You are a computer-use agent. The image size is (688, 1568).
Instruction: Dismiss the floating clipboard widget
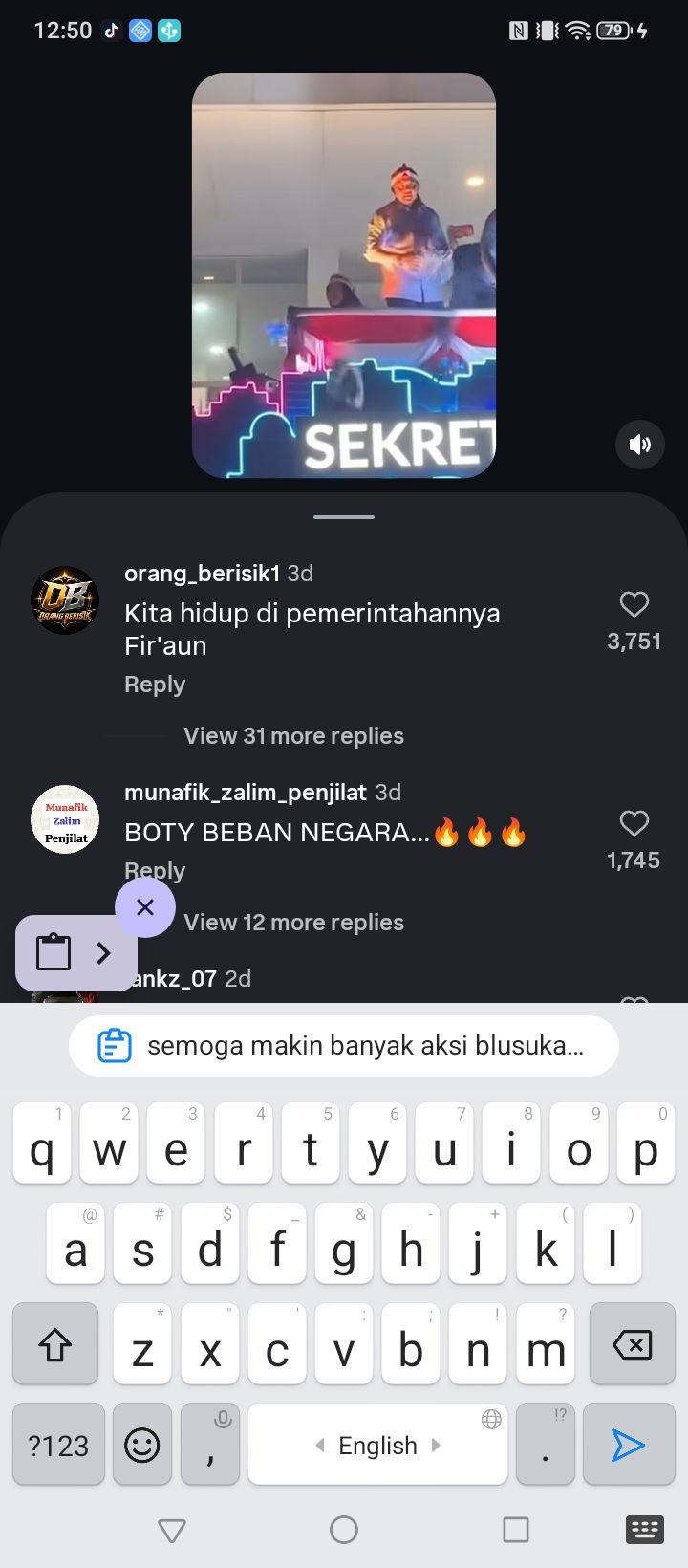click(x=145, y=907)
